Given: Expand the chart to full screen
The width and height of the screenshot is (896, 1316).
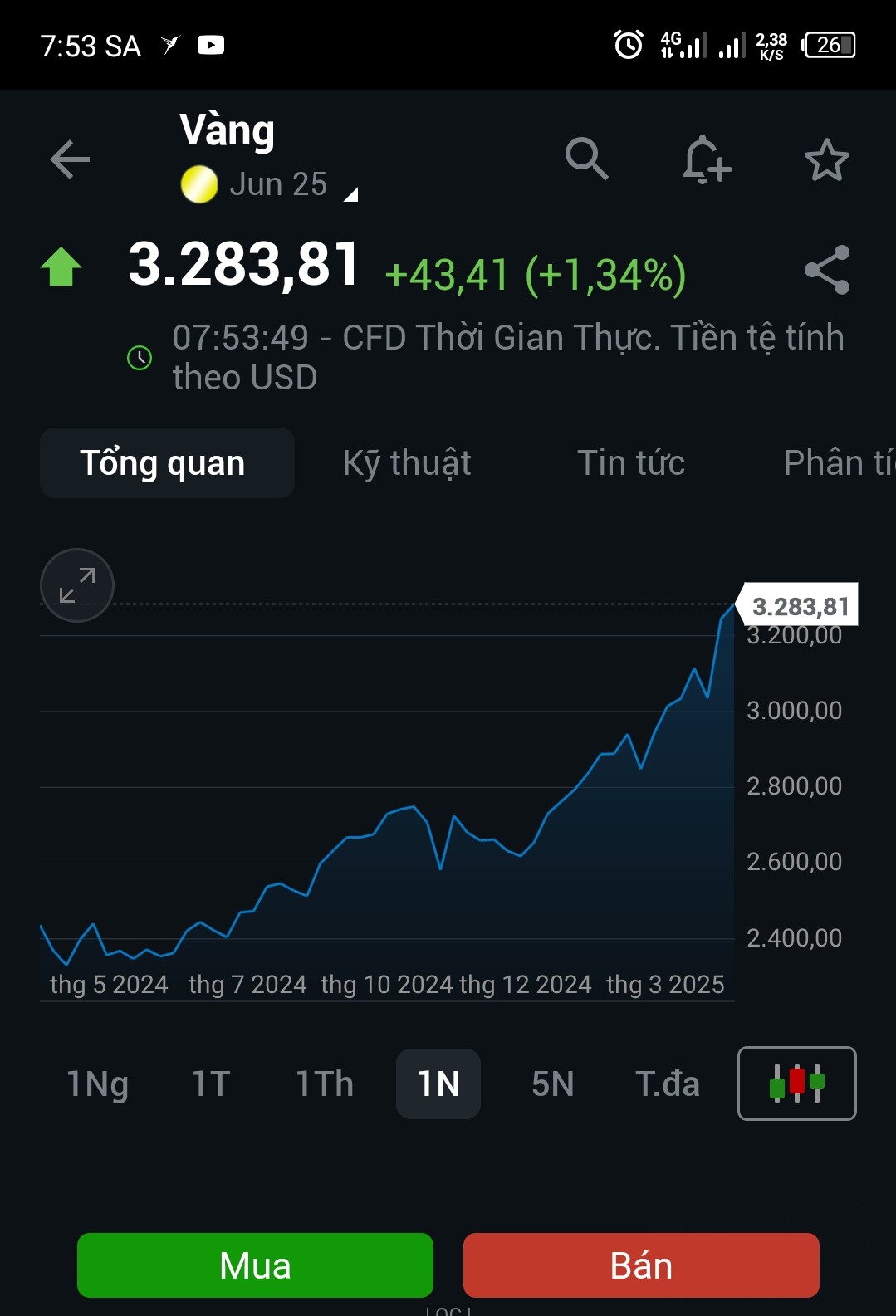Looking at the screenshot, I should tap(77, 585).
